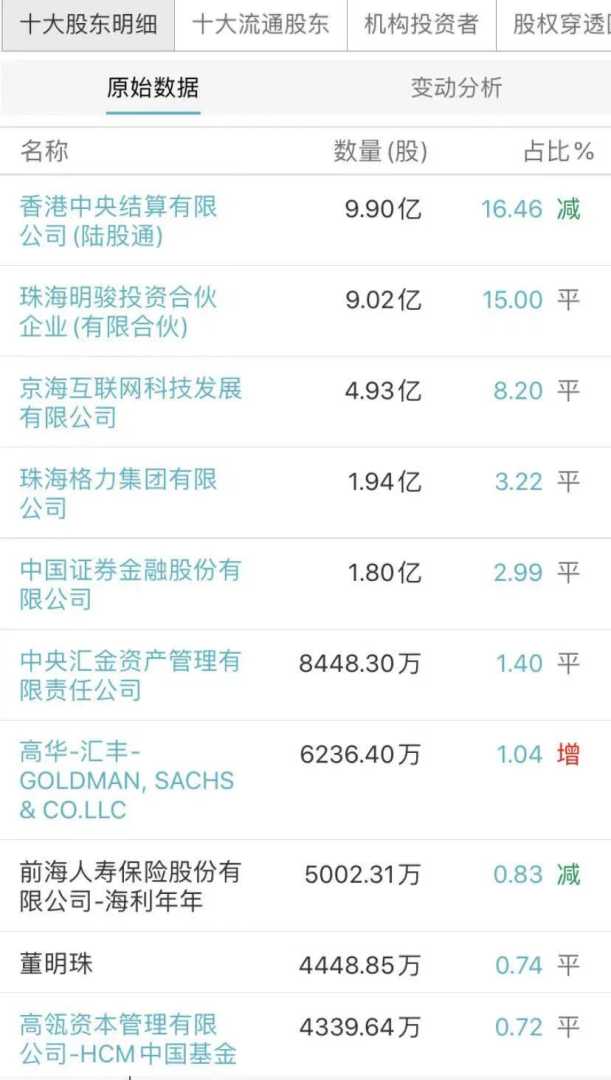Select the 股权穿透 tab

pos(558,25)
